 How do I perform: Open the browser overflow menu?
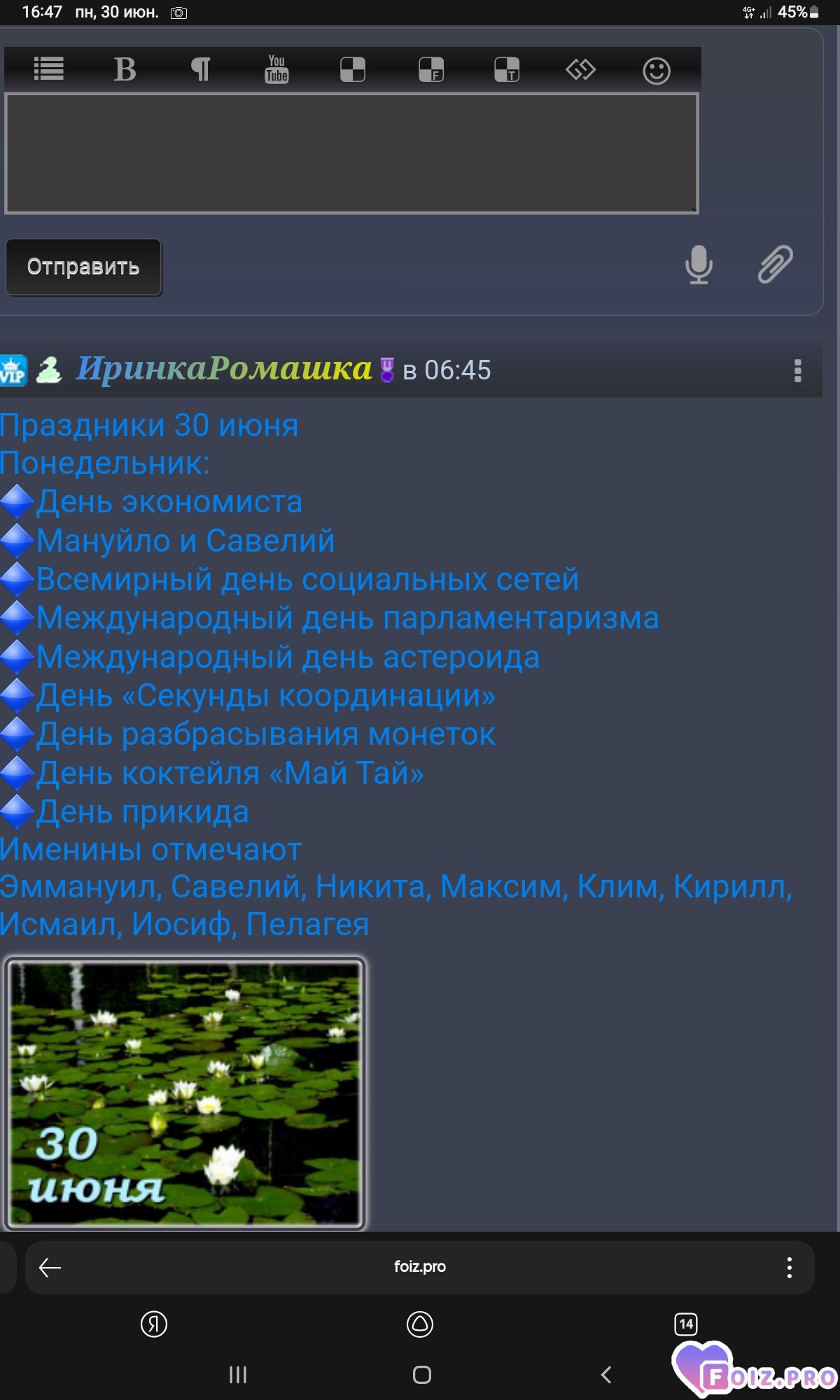(x=789, y=1268)
